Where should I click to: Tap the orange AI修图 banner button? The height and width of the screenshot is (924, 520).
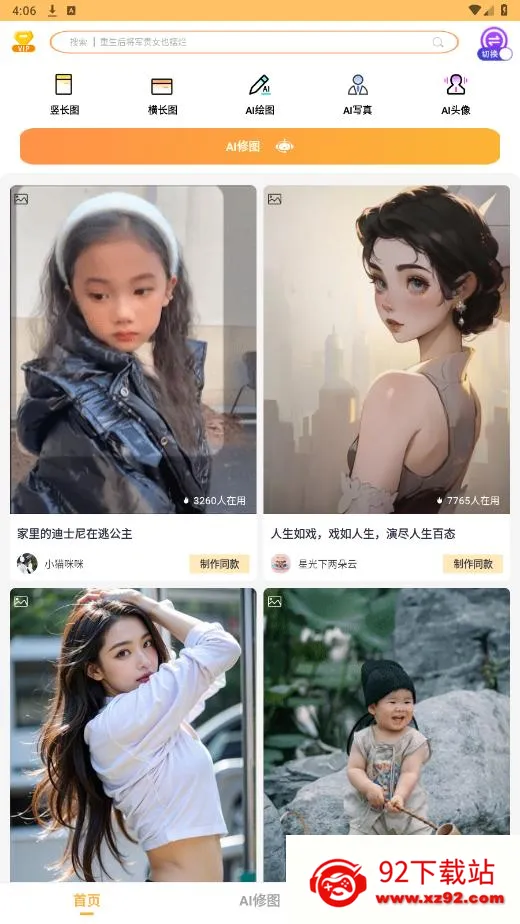tap(260, 146)
